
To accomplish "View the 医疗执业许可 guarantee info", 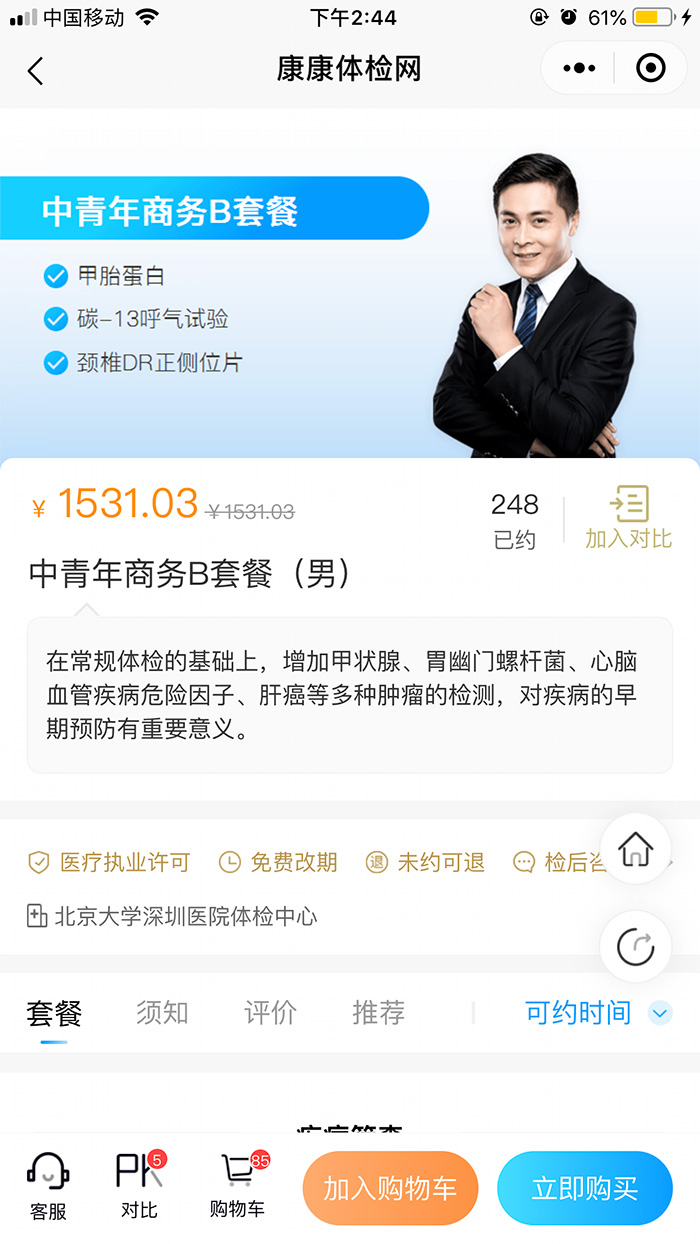I will coord(108,862).
